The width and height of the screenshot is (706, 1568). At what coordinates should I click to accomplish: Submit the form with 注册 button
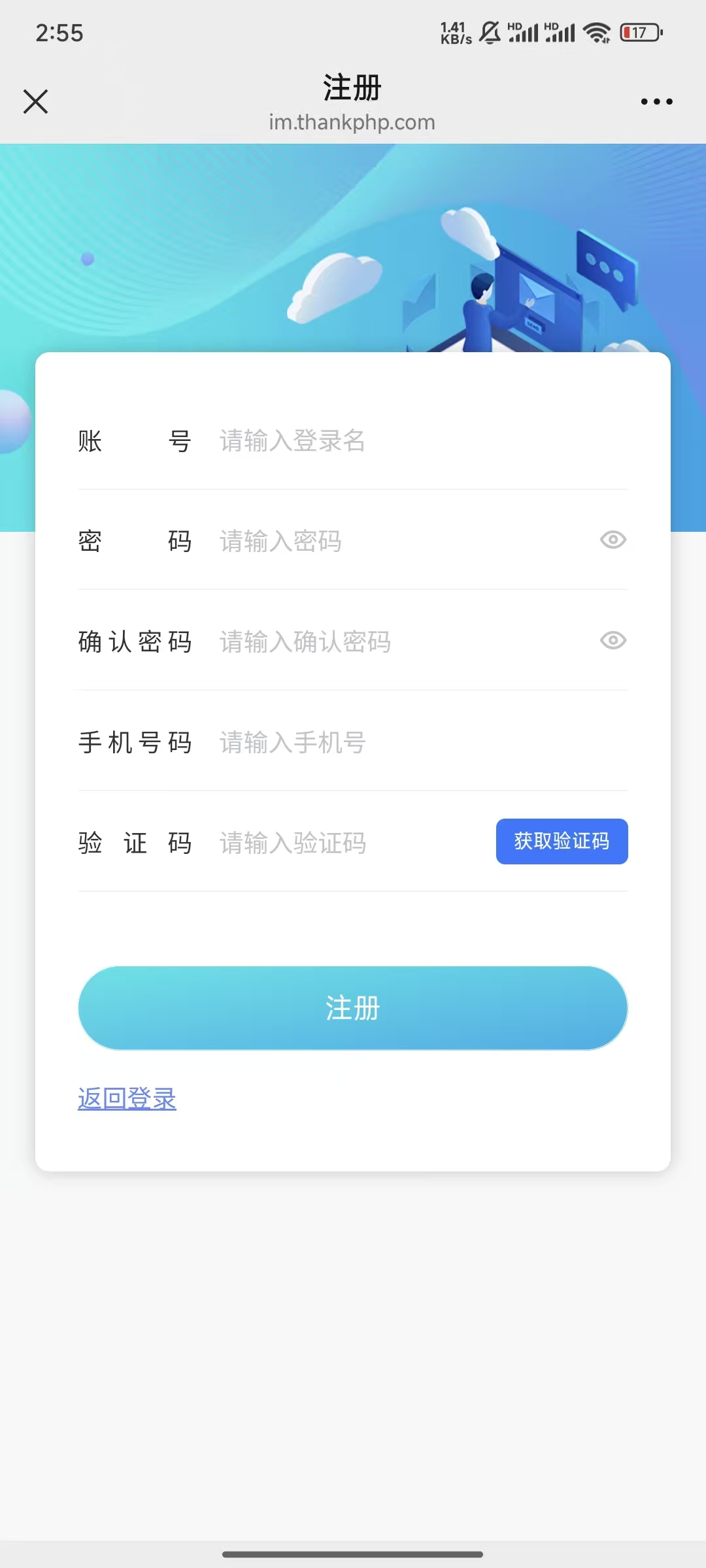click(353, 1008)
